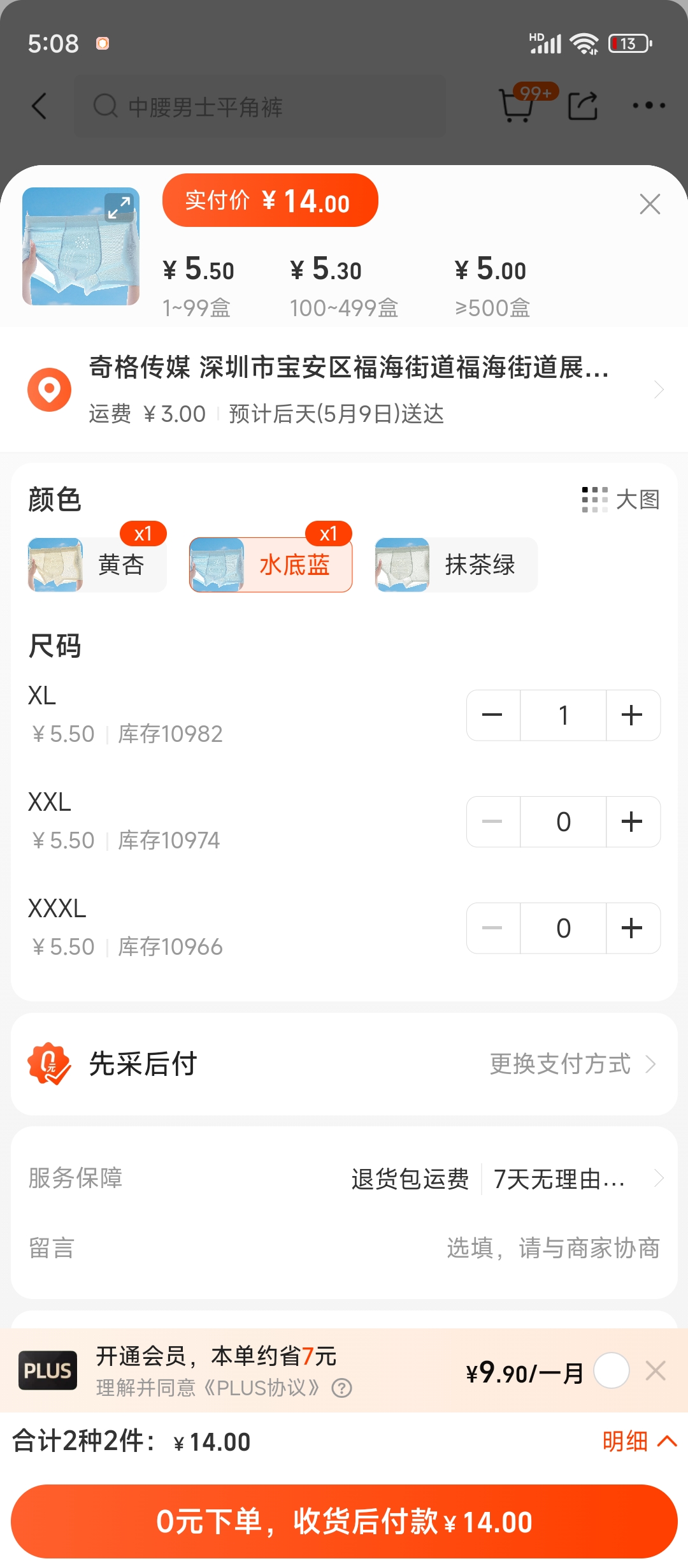Increase XL size quantity
This screenshot has height=1568, width=688.
(632, 715)
